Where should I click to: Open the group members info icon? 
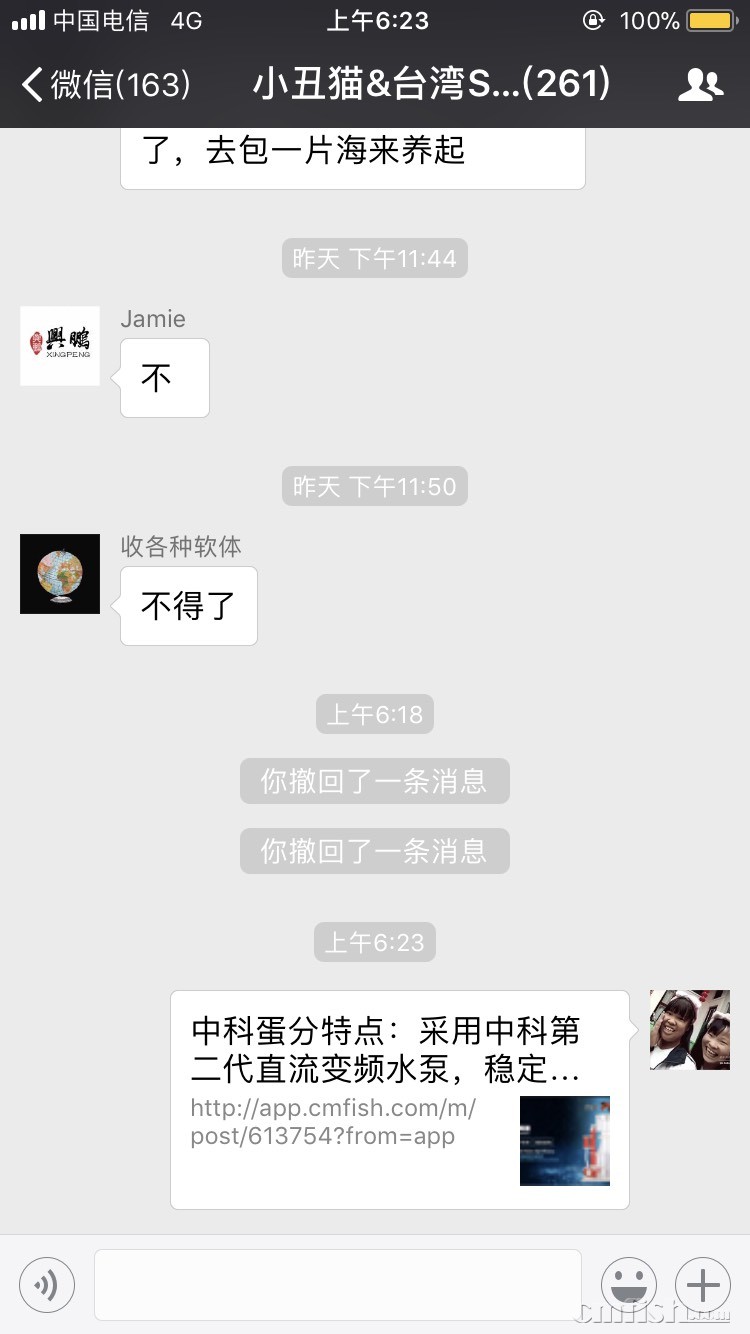point(699,85)
